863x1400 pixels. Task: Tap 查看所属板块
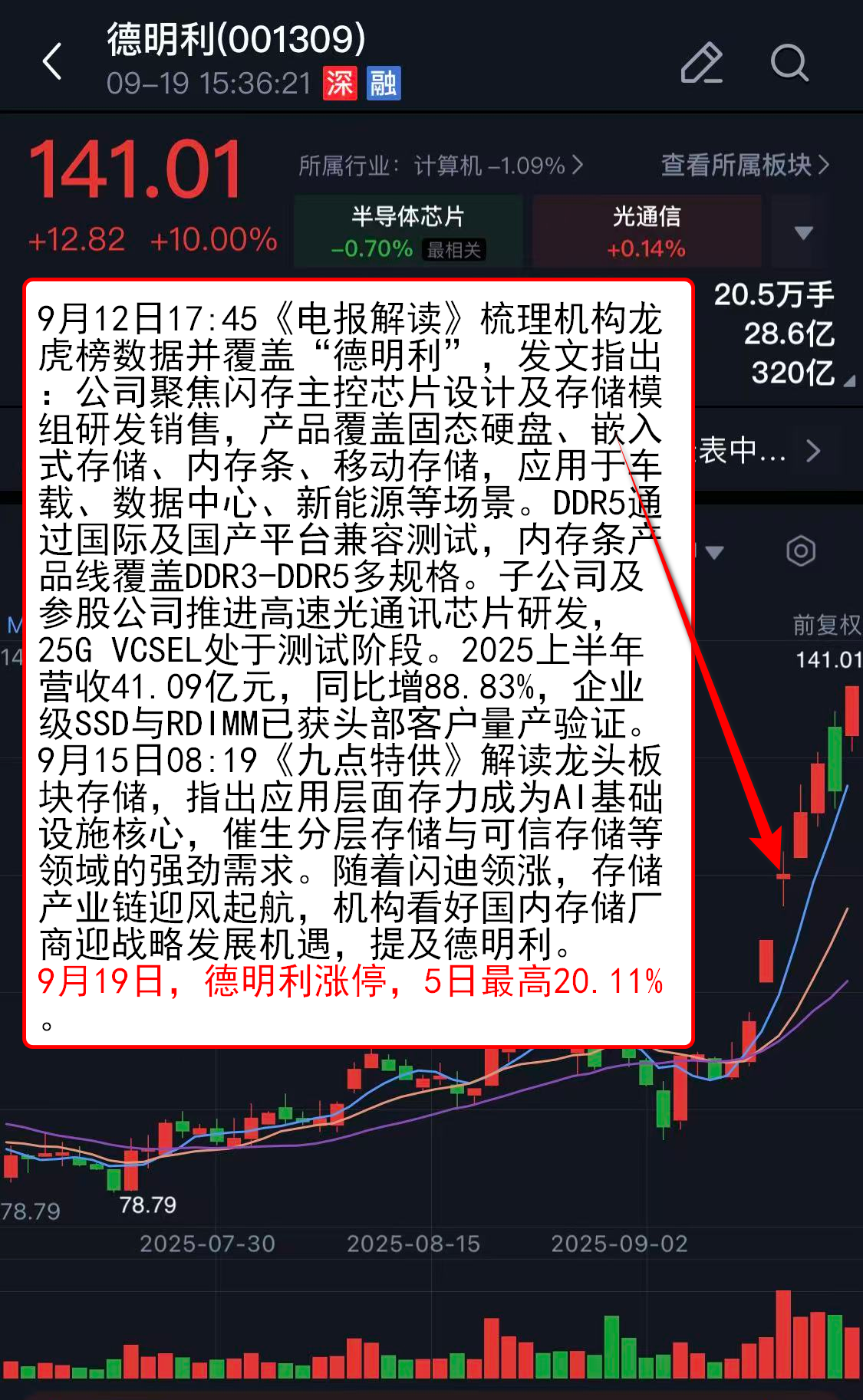click(744, 165)
